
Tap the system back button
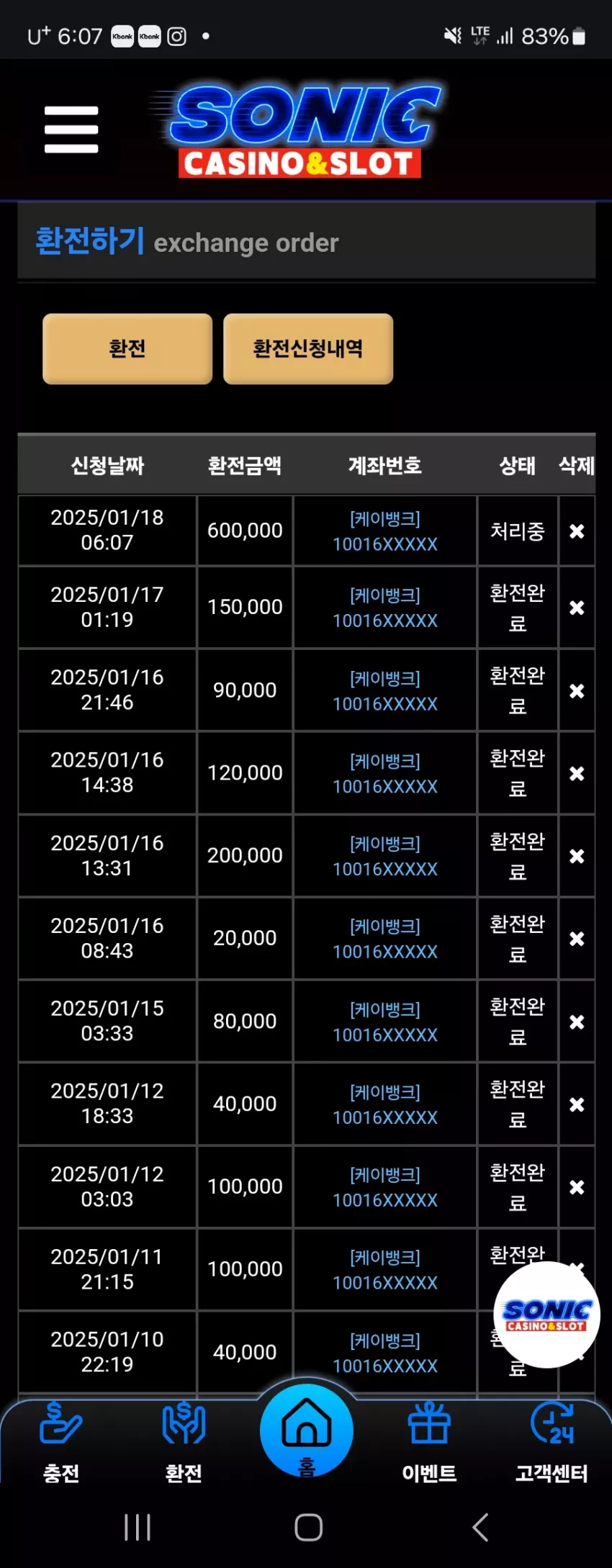point(480,1527)
